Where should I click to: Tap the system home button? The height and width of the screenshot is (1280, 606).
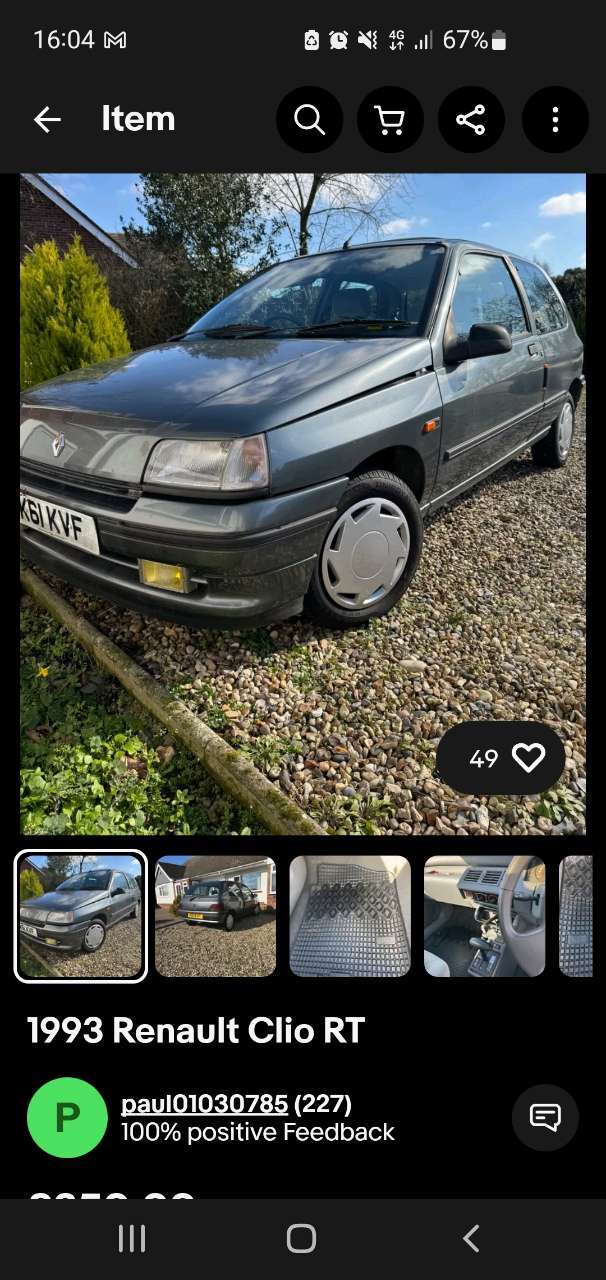pos(302,1239)
